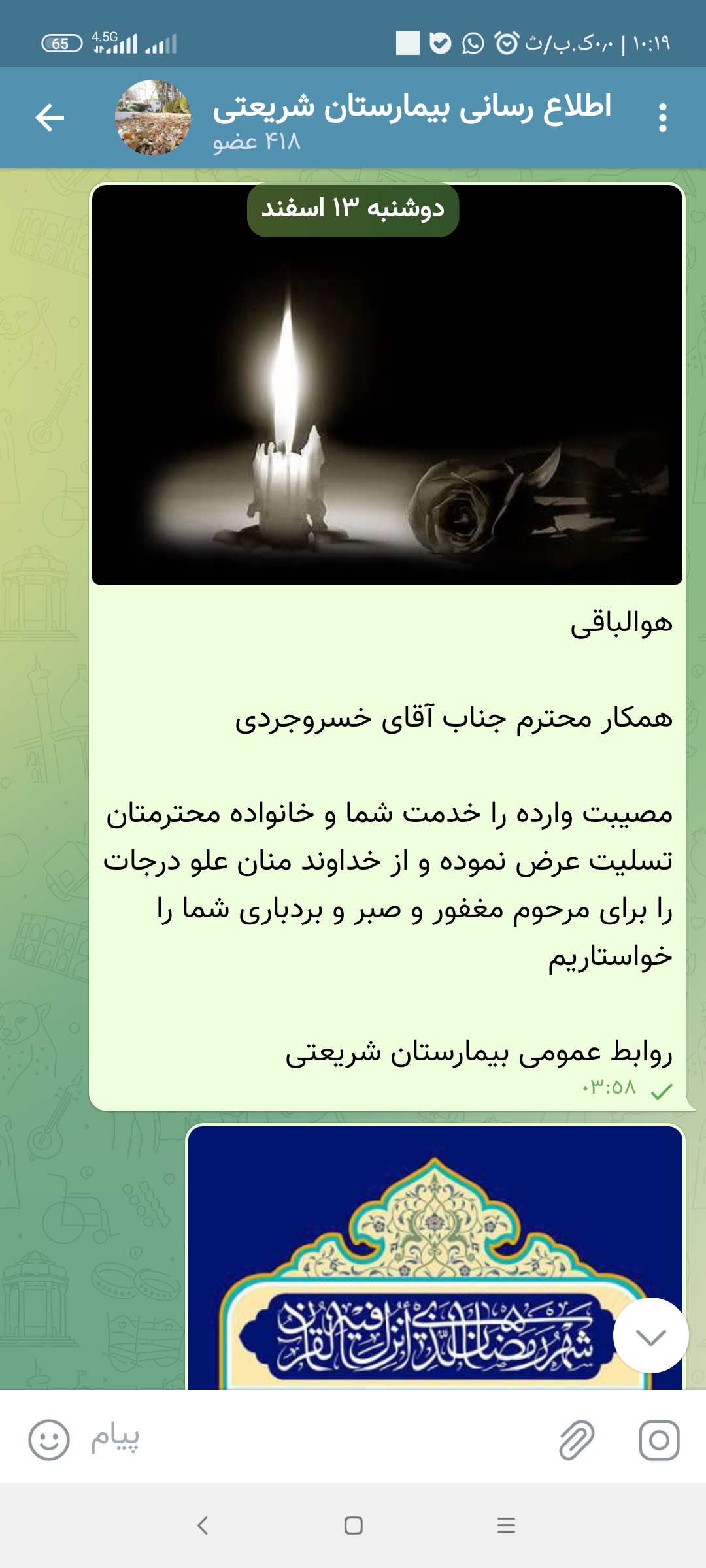The height and width of the screenshot is (1568, 706).
Task: Go back using the header arrow
Action: pyautogui.click(x=50, y=118)
